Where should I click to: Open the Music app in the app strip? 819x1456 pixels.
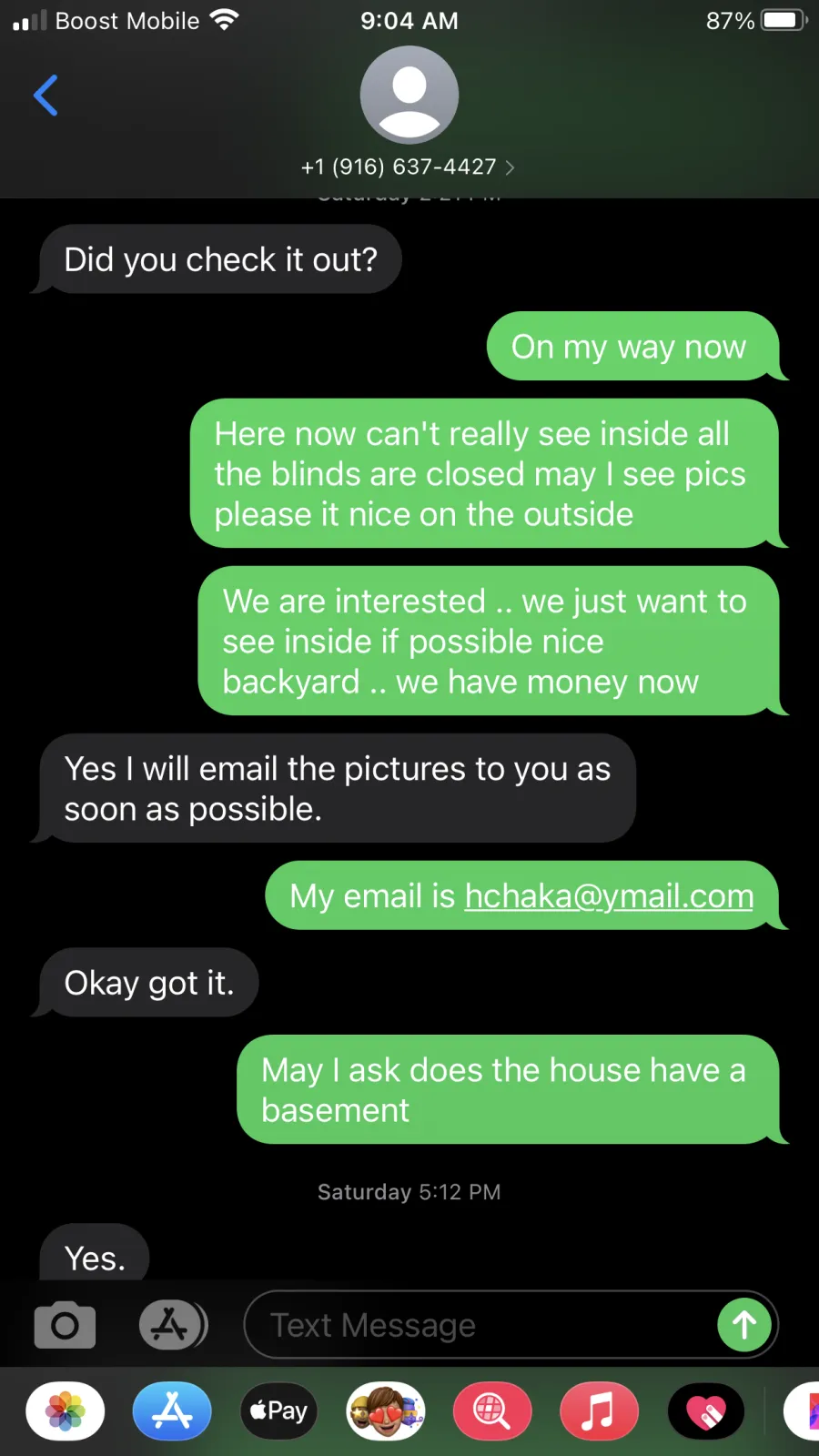599,1411
